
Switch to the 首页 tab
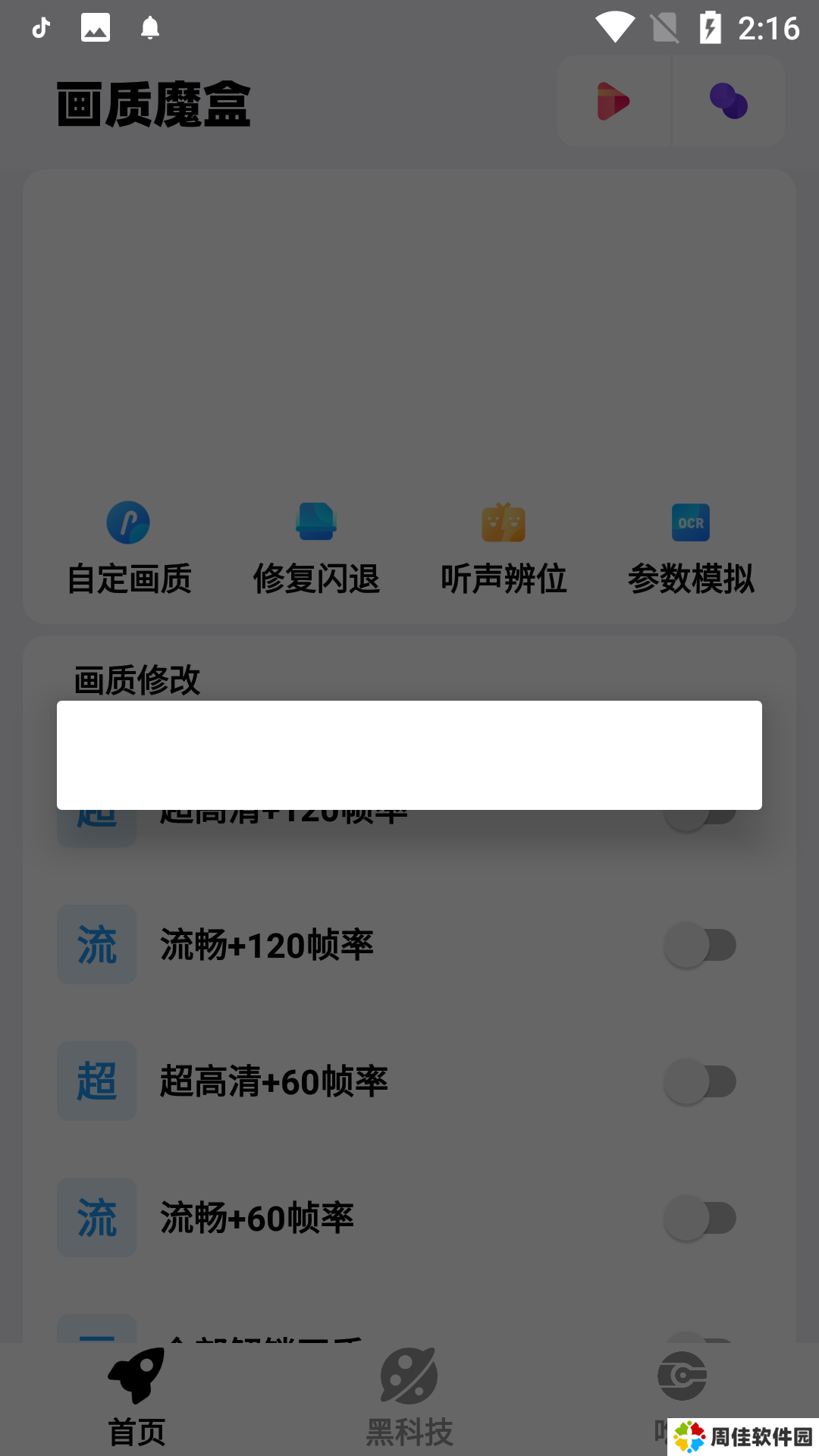[136, 1398]
